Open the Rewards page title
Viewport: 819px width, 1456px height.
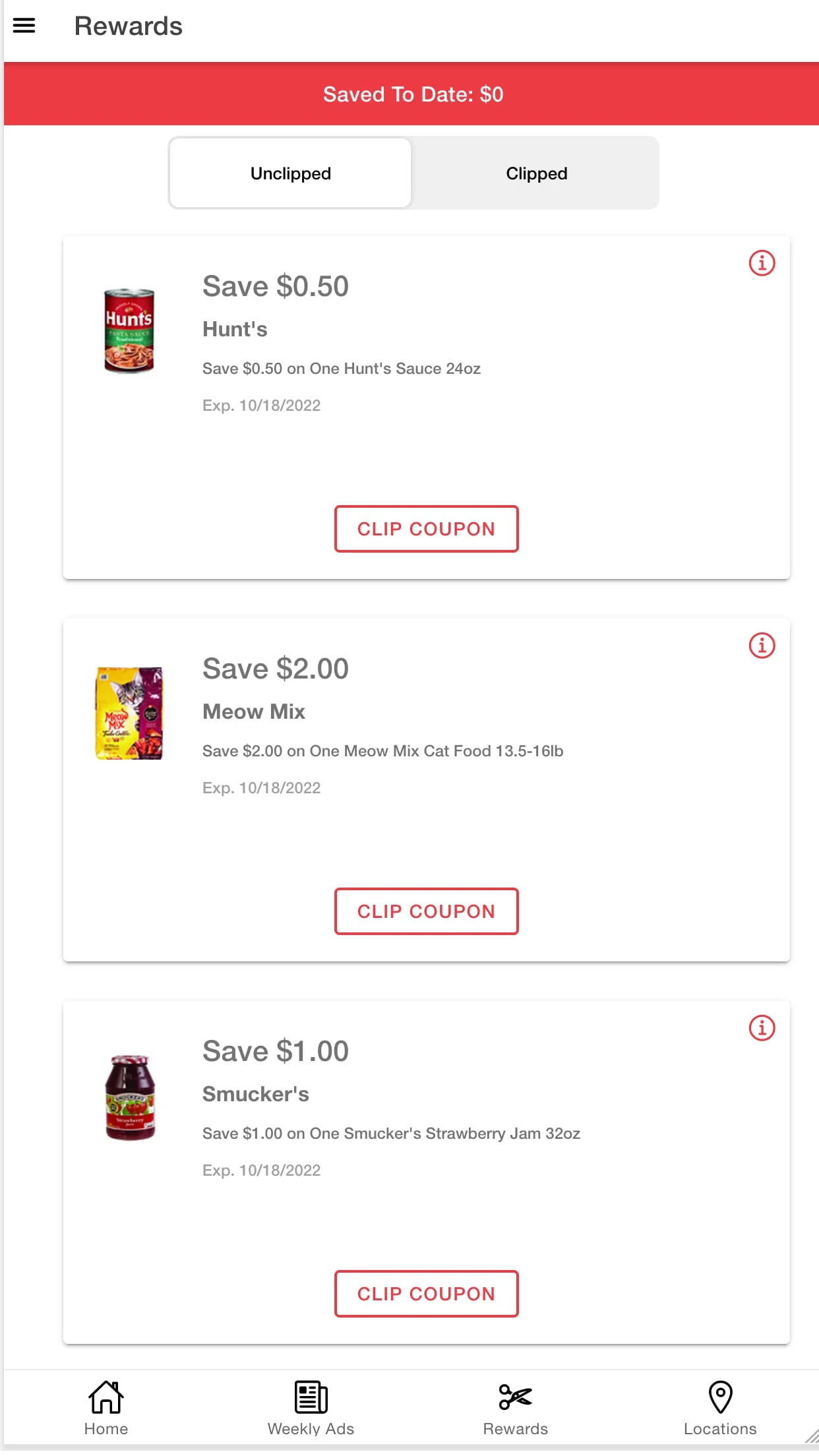pos(127,26)
